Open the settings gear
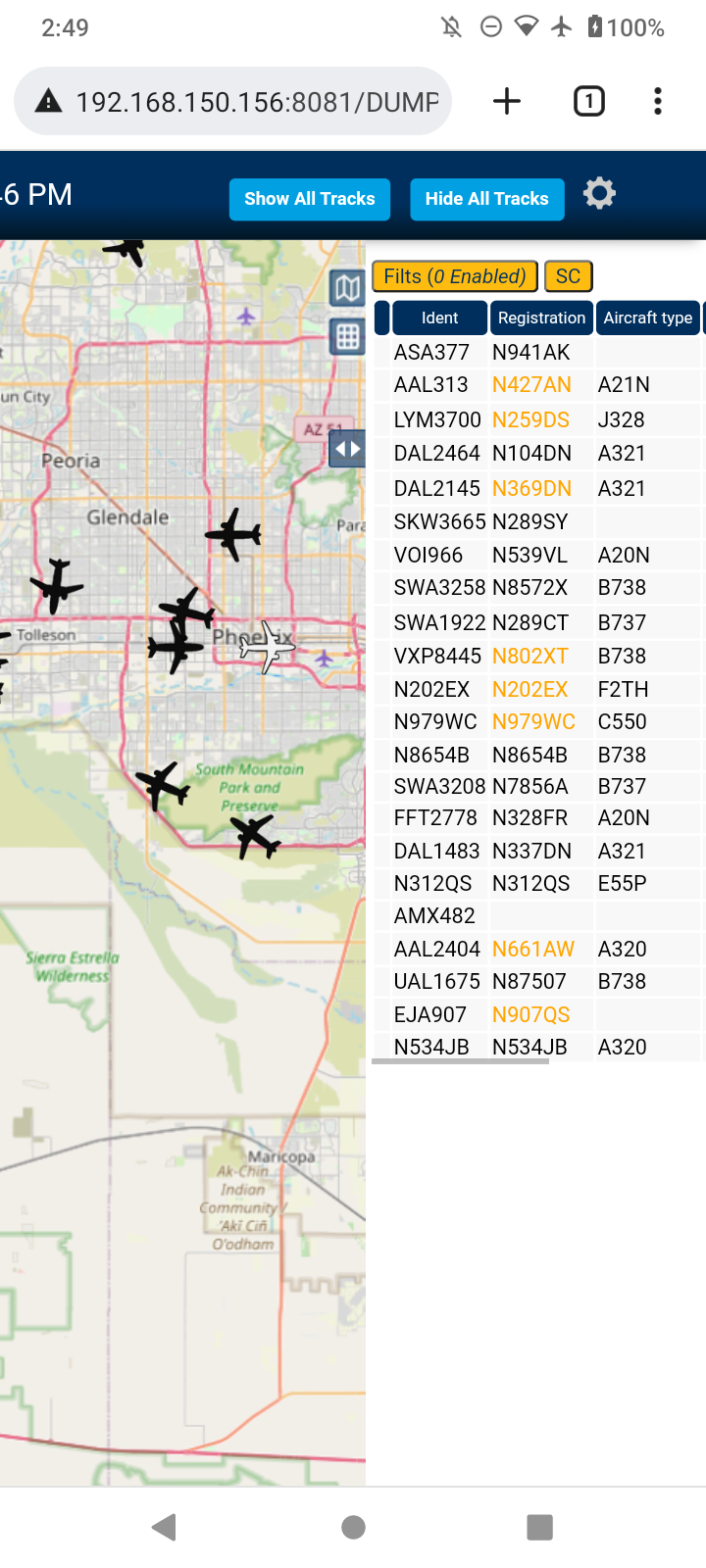 [599, 193]
